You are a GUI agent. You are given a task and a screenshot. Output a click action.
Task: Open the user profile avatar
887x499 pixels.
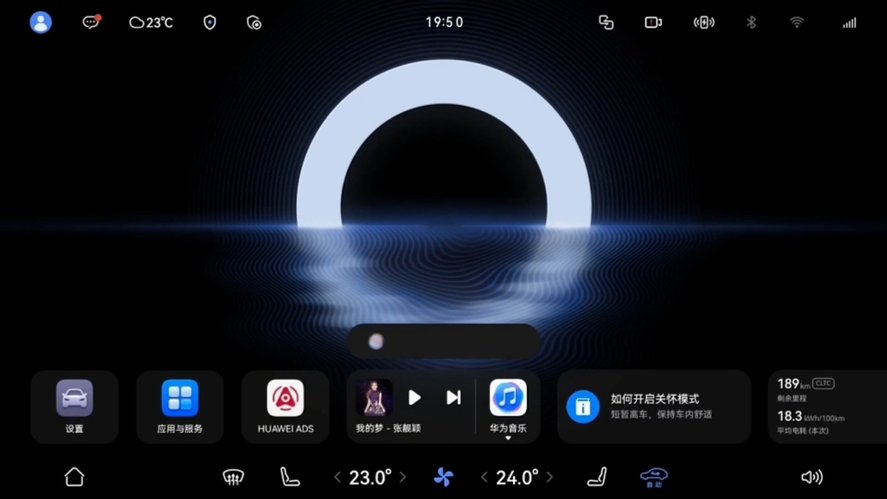pyautogui.click(x=41, y=22)
